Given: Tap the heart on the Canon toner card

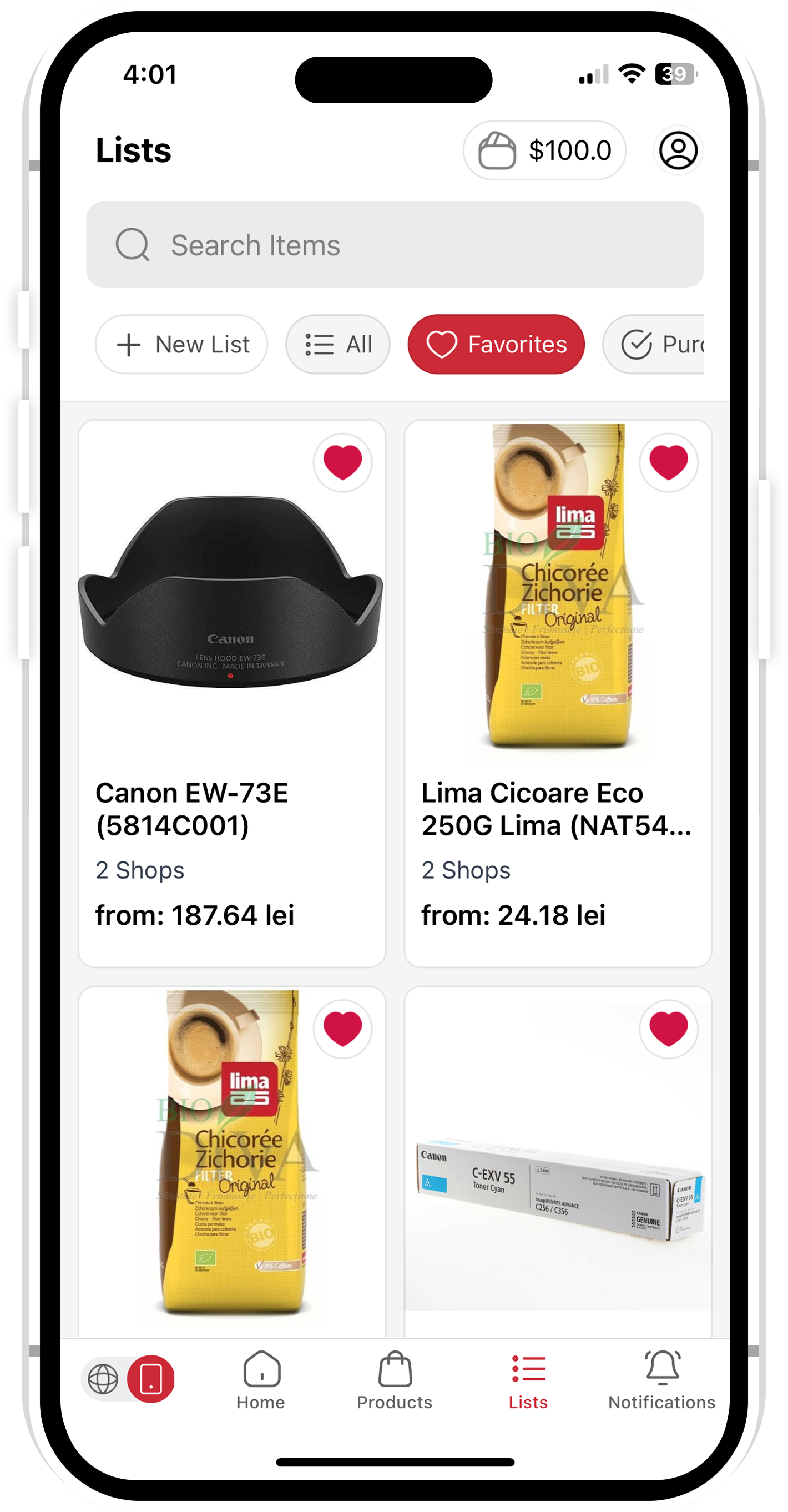Looking at the screenshot, I should point(668,1029).
